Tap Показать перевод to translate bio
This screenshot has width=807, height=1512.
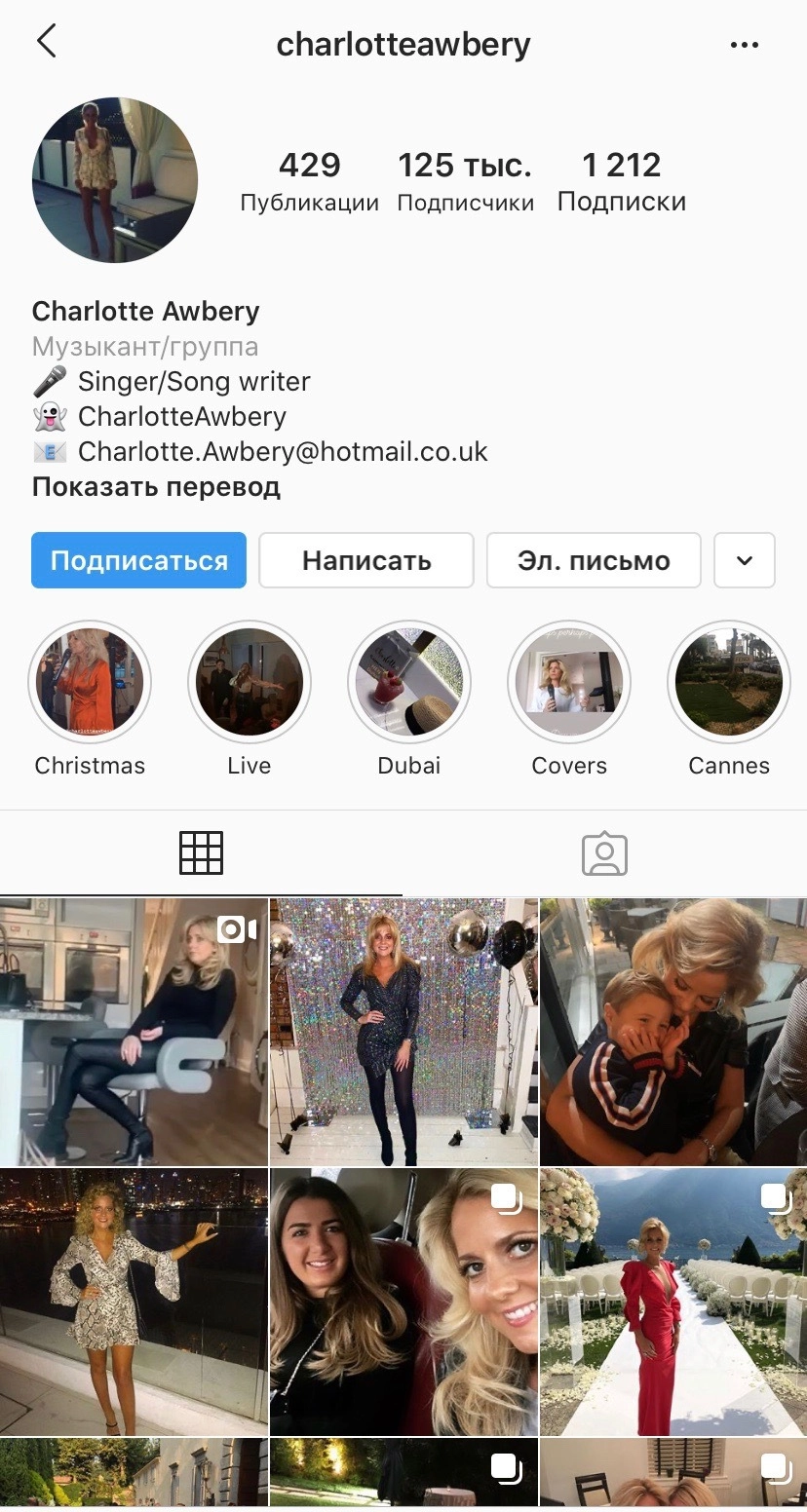click(x=156, y=486)
